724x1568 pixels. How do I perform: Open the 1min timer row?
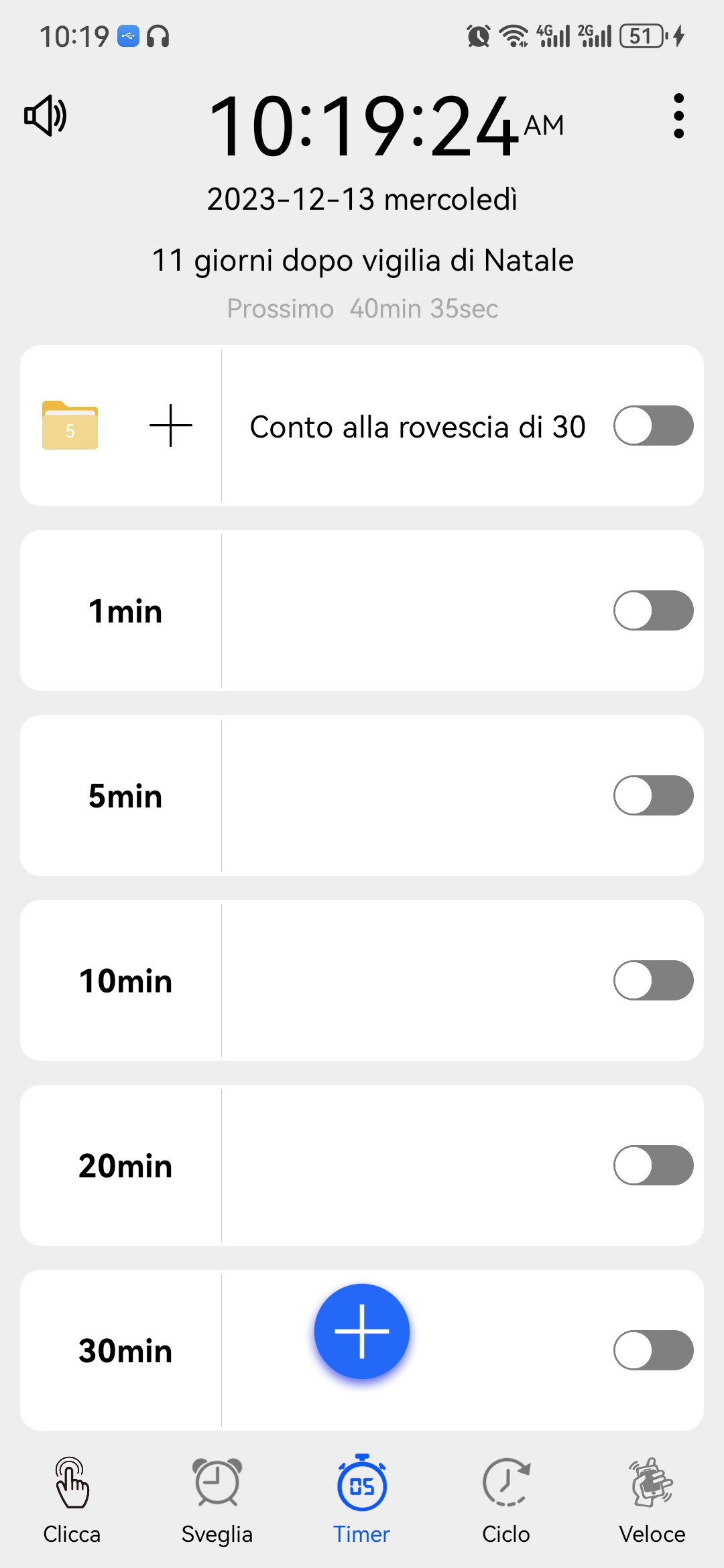362,610
